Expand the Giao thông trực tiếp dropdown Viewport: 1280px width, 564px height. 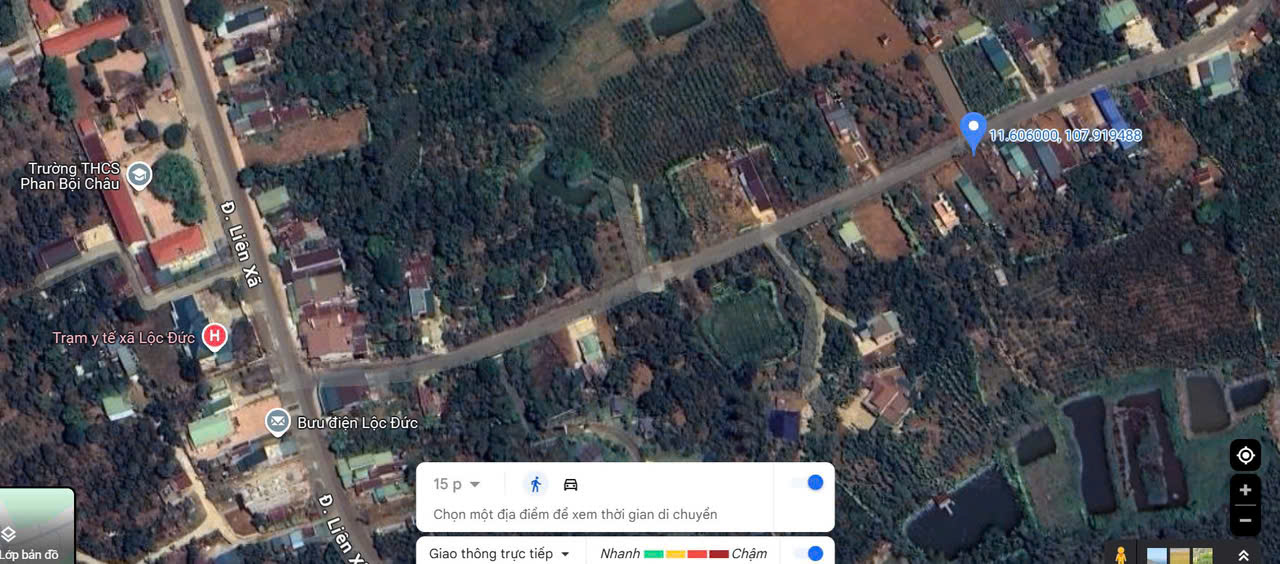(x=499, y=553)
